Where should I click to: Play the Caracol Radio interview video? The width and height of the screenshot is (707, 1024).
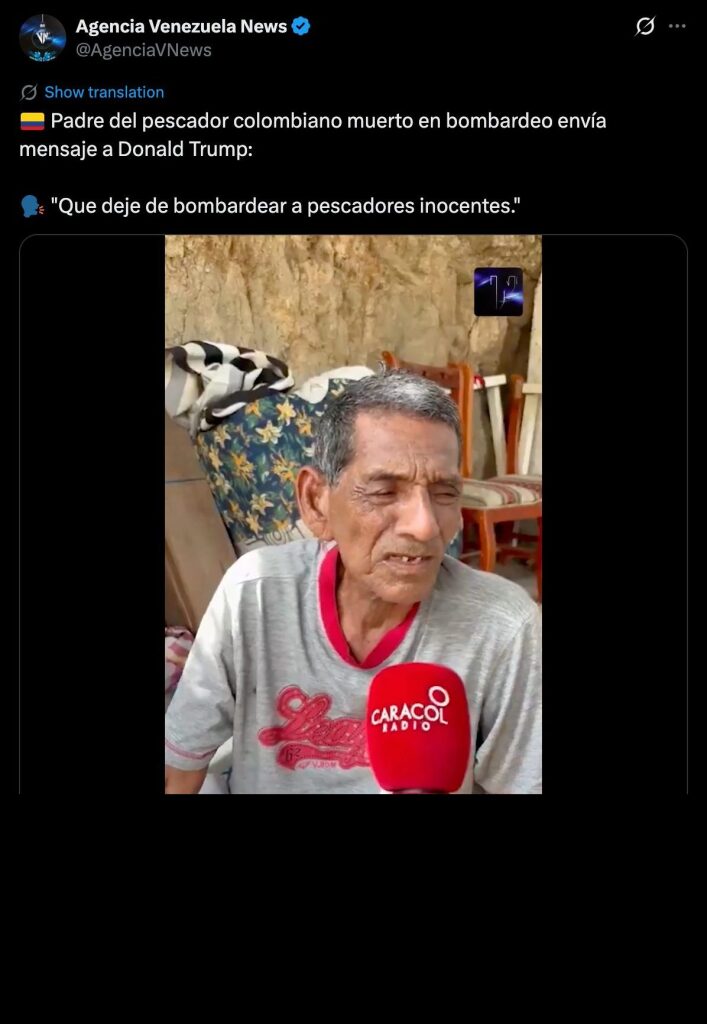[x=353, y=514]
